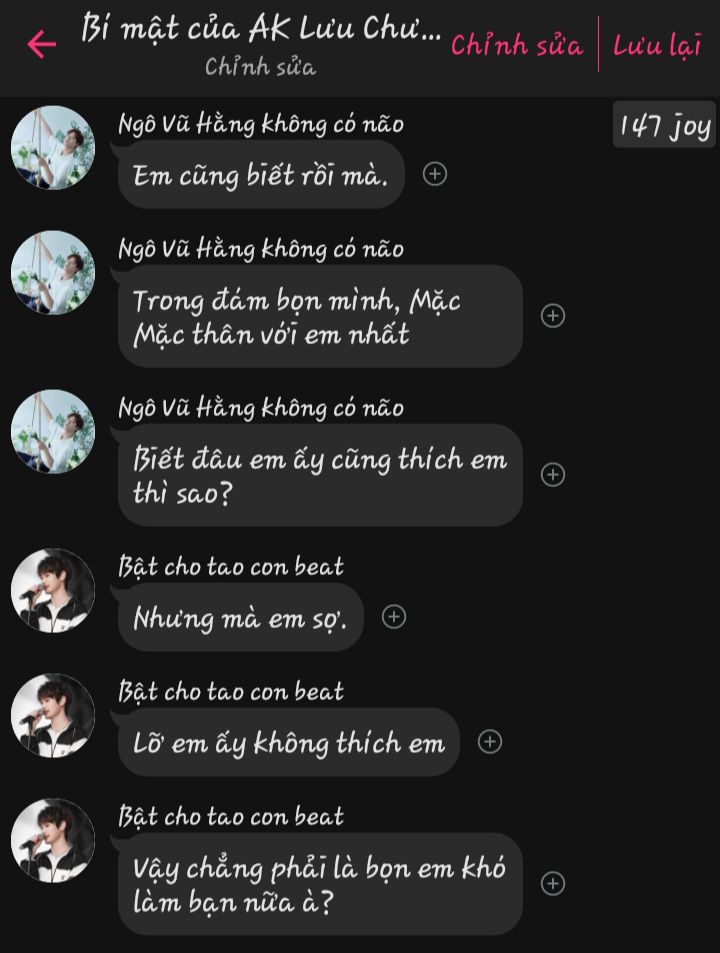
Task: Tap plus icon beside 'Lỡ em ấy không thích em'
Action: click(x=490, y=742)
